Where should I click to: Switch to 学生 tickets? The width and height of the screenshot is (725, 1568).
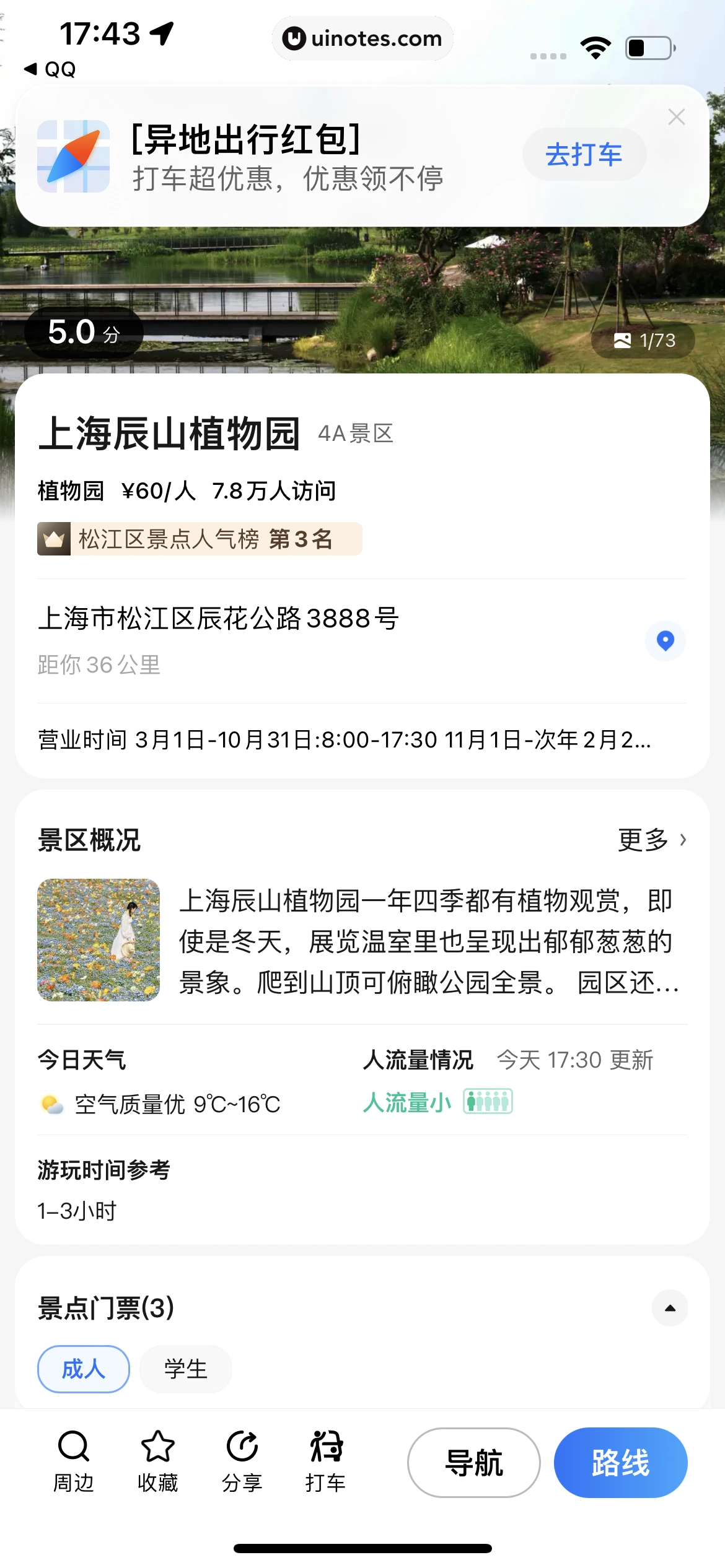pos(185,1369)
